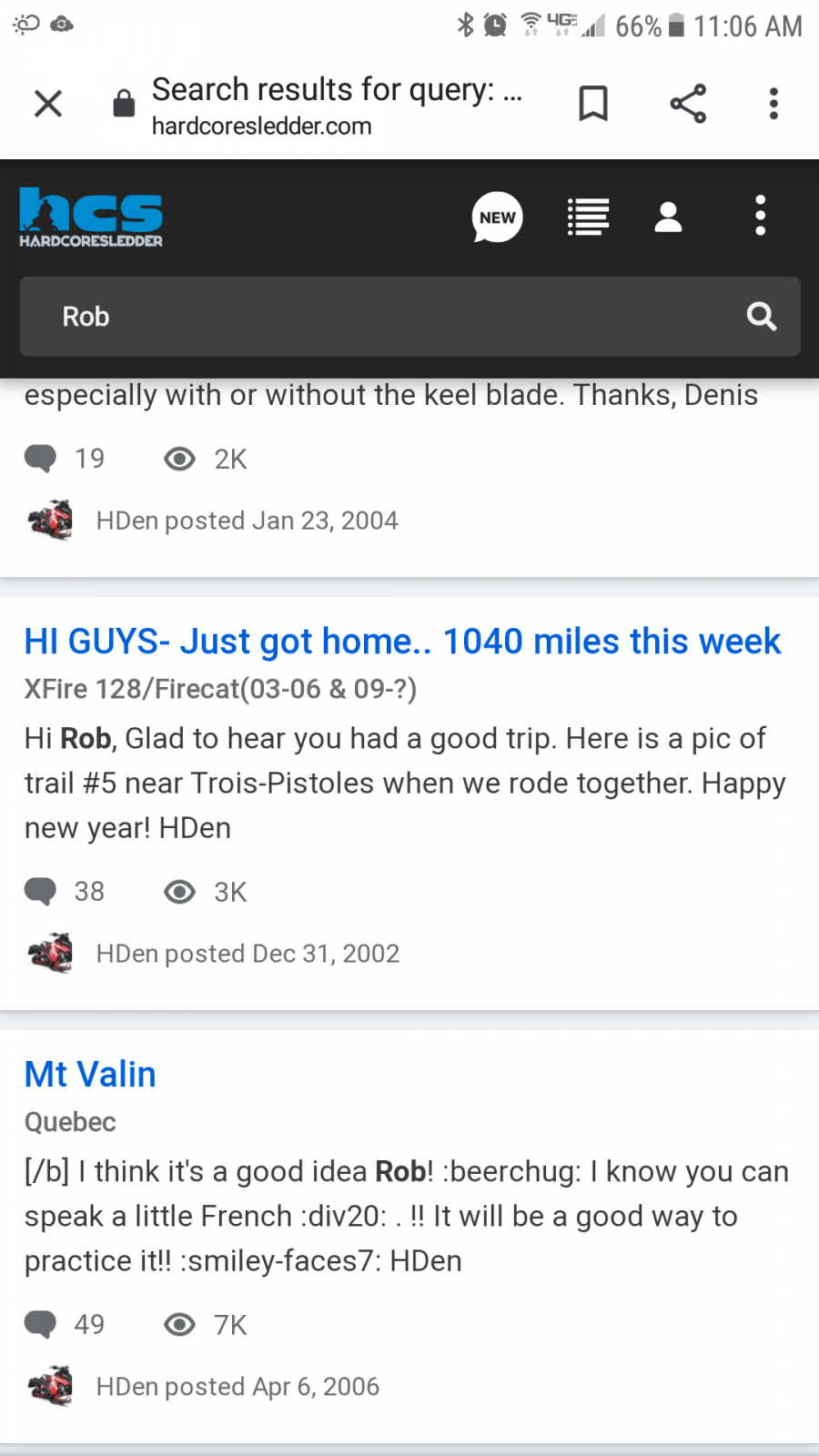Screen dimensions: 819x1456
Task: Share this page link
Action: (x=688, y=104)
